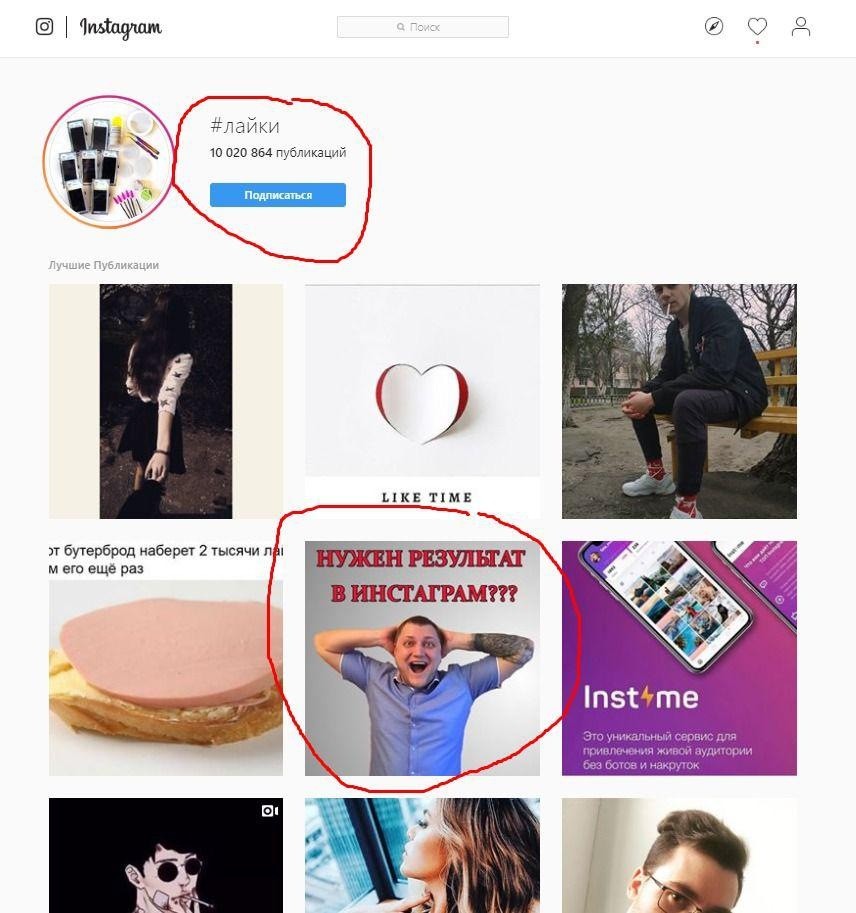Open the sausage sandwich post
This screenshot has width=856, height=913.
166,658
